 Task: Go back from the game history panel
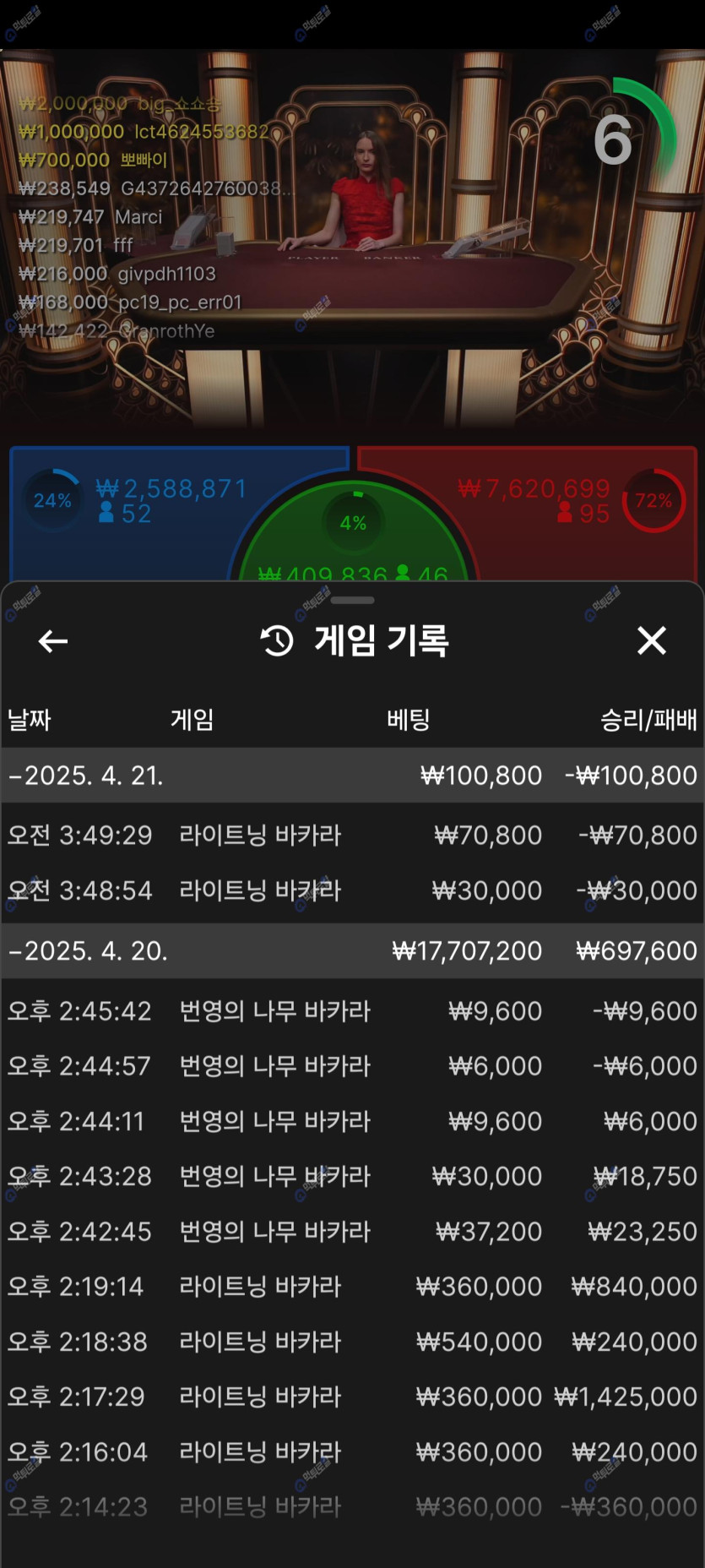click(53, 641)
